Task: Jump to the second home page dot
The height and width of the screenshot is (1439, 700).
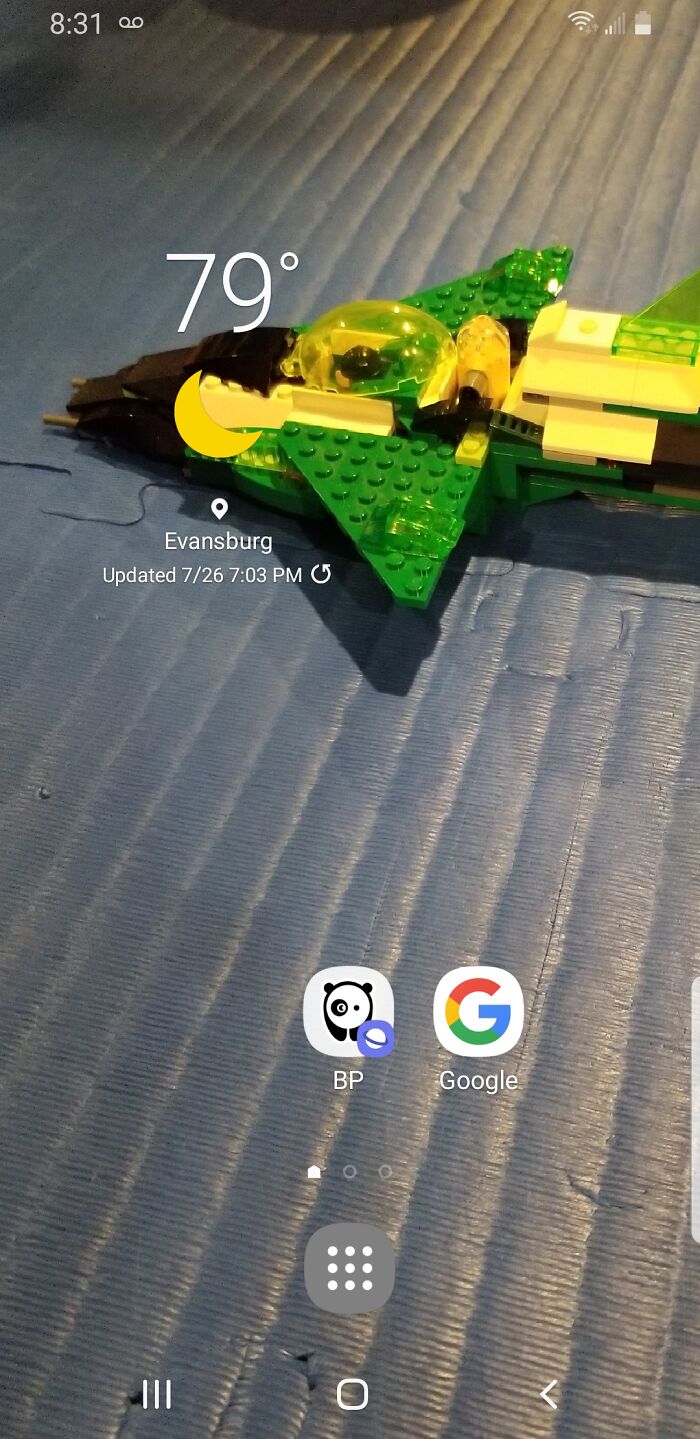Action: point(349,1171)
